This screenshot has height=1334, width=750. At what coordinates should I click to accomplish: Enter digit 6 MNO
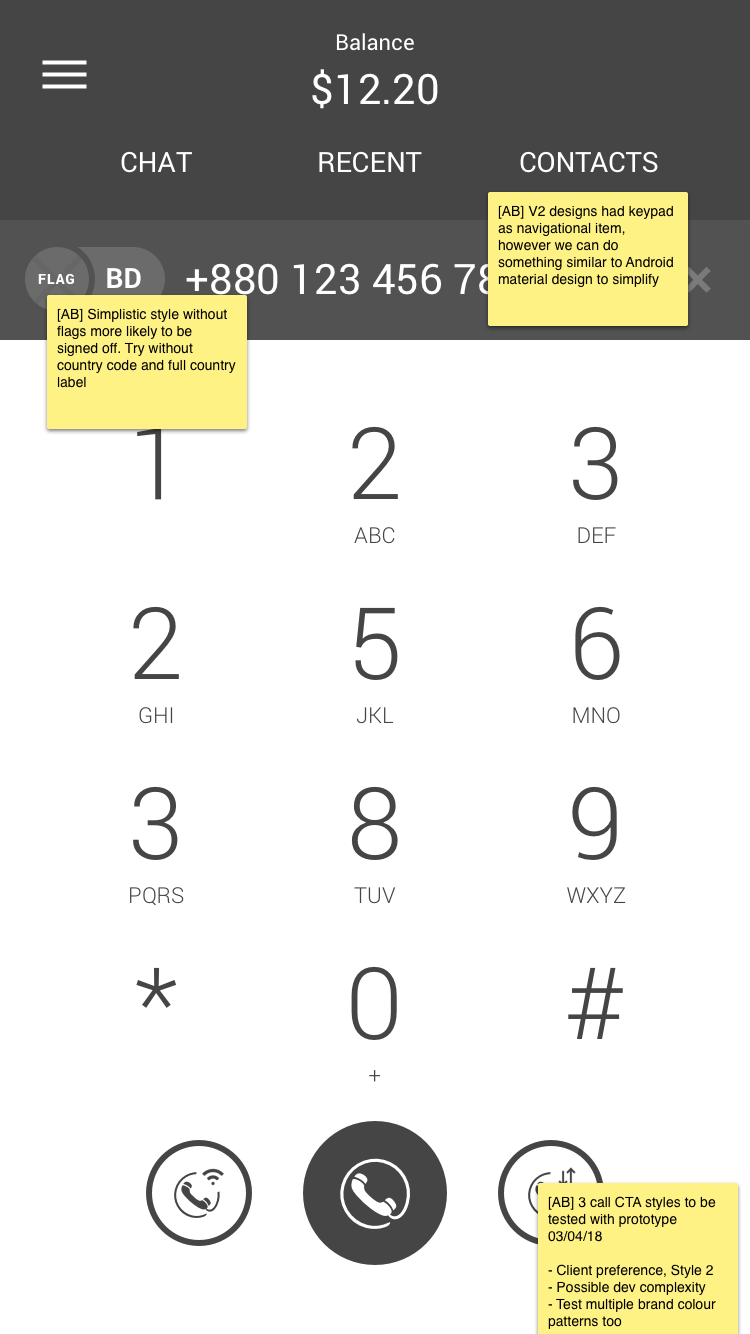[x=596, y=662]
